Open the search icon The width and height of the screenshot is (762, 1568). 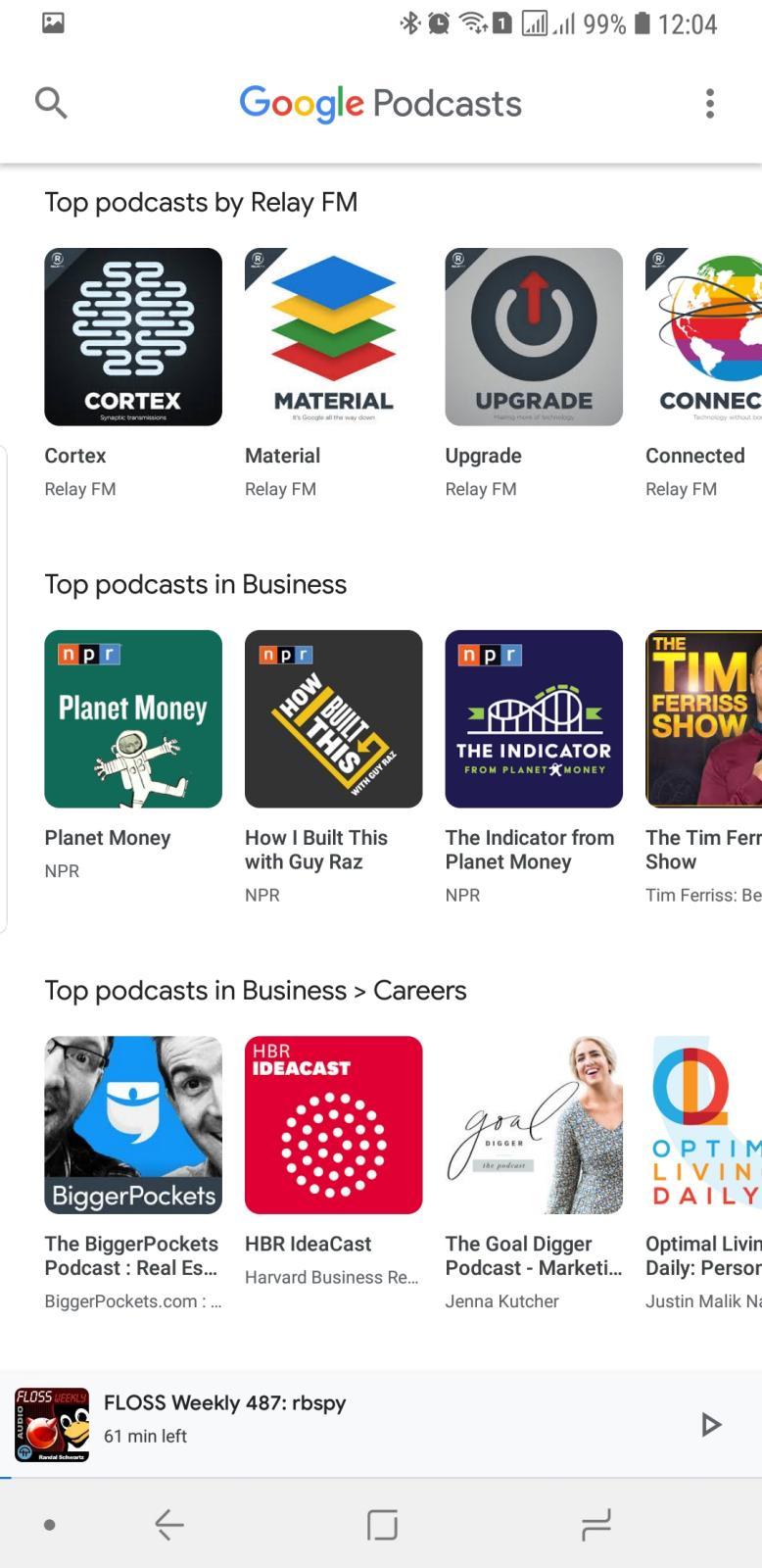tap(51, 102)
